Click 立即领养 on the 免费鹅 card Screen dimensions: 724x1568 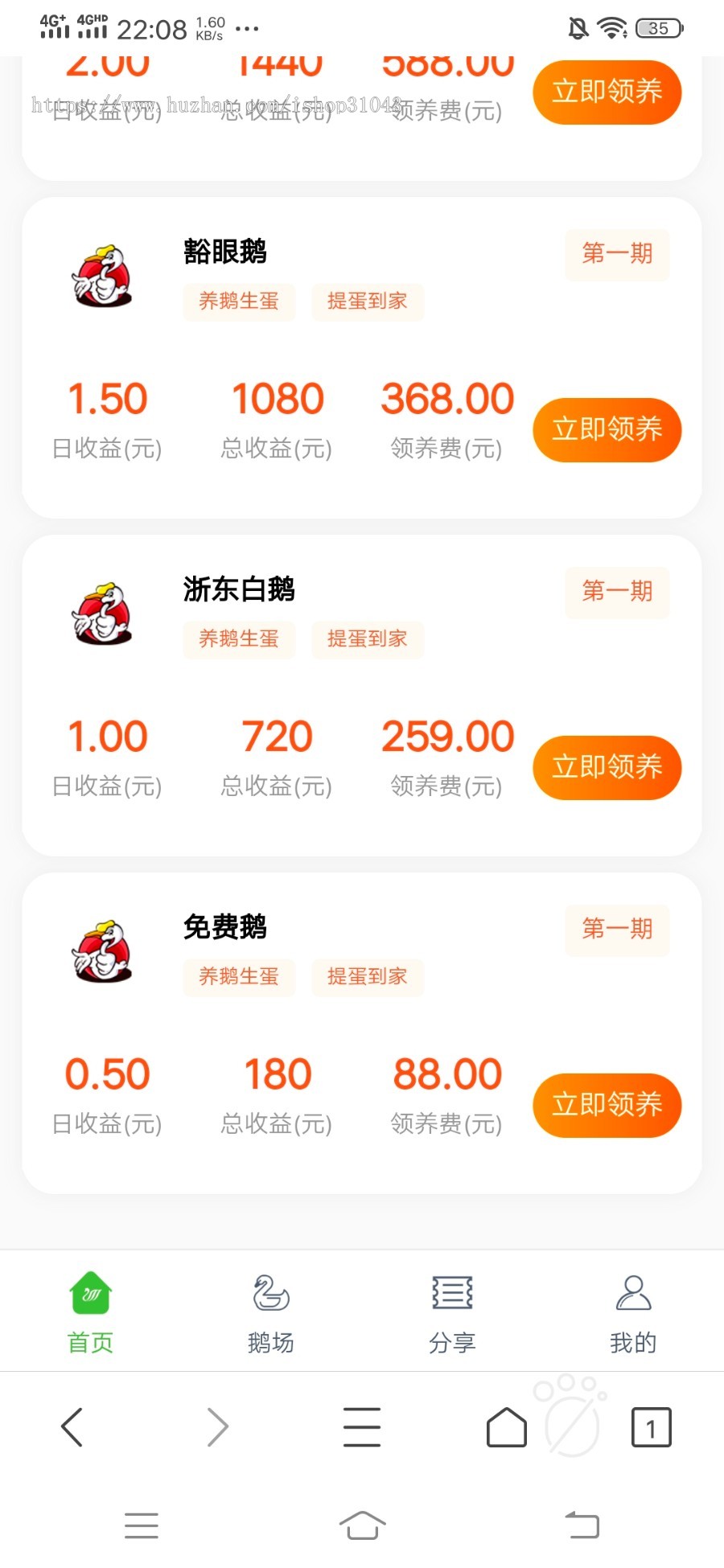point(607,1105)
